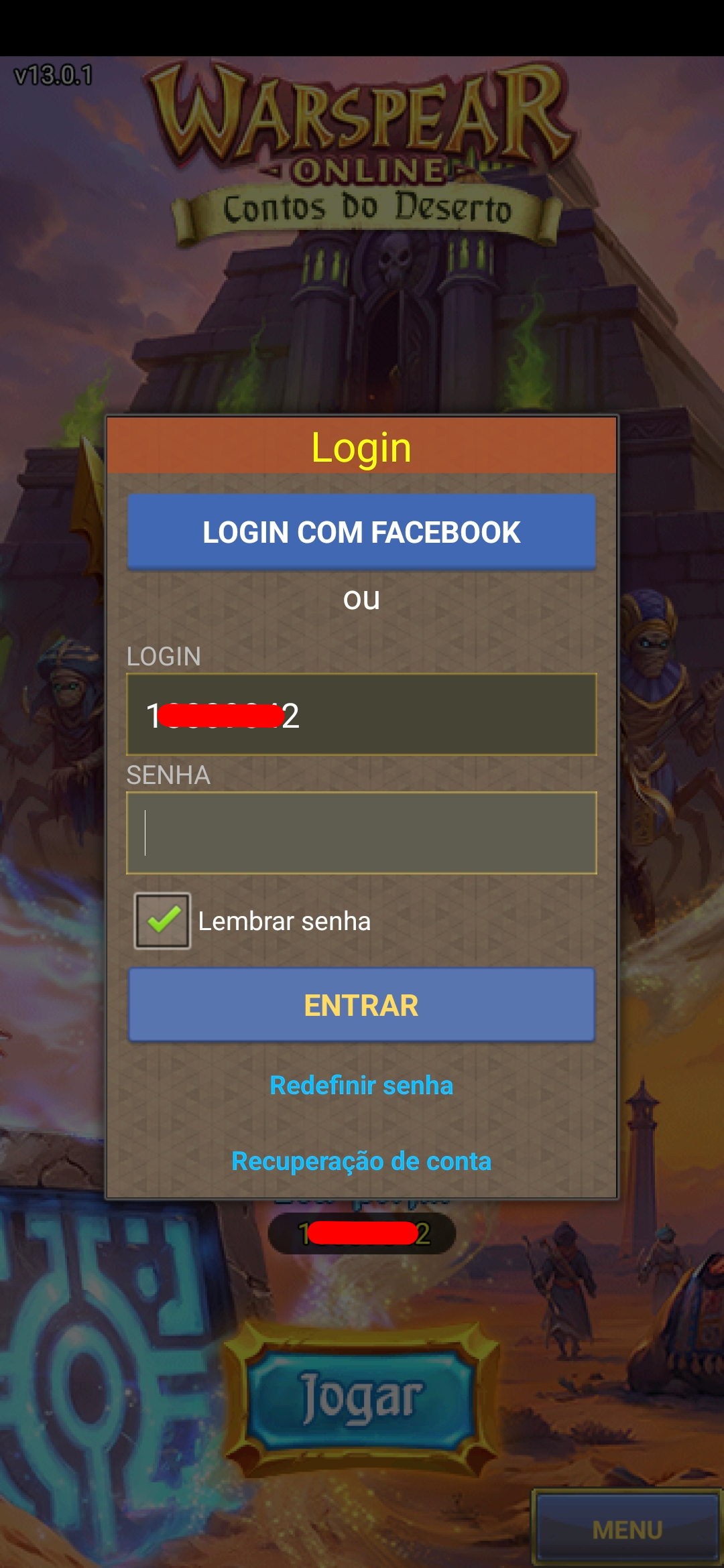Tap the SENHA password field
Image resolution: width=724 pixels, height=1568 pixels.
[361, 833]
